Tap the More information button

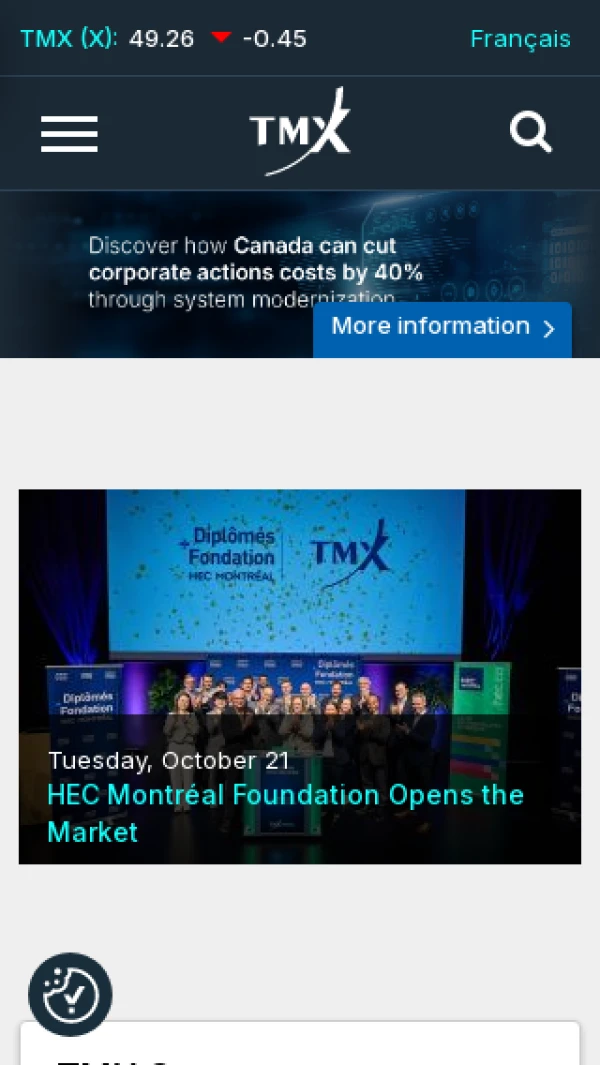442,328
